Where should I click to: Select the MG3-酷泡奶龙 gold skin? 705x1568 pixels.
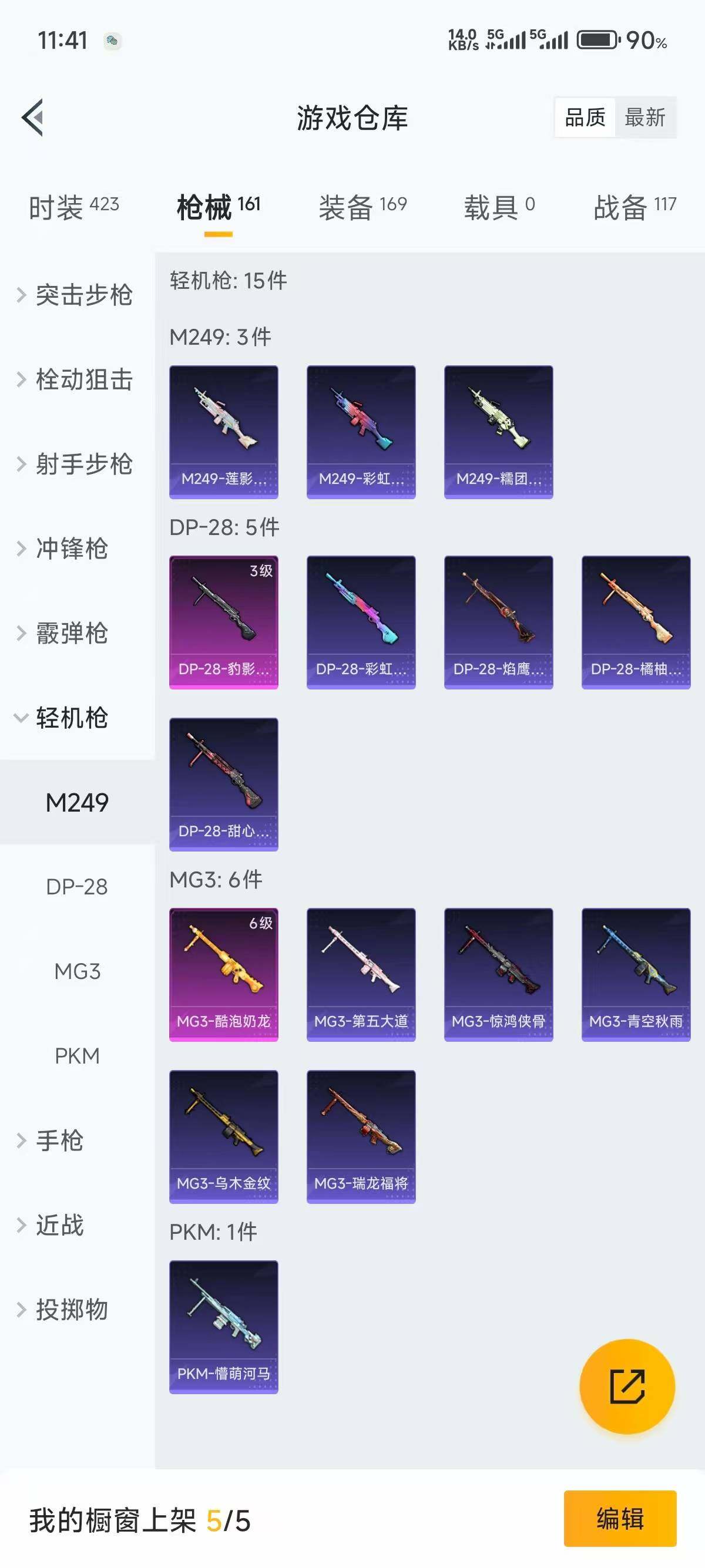223,974
